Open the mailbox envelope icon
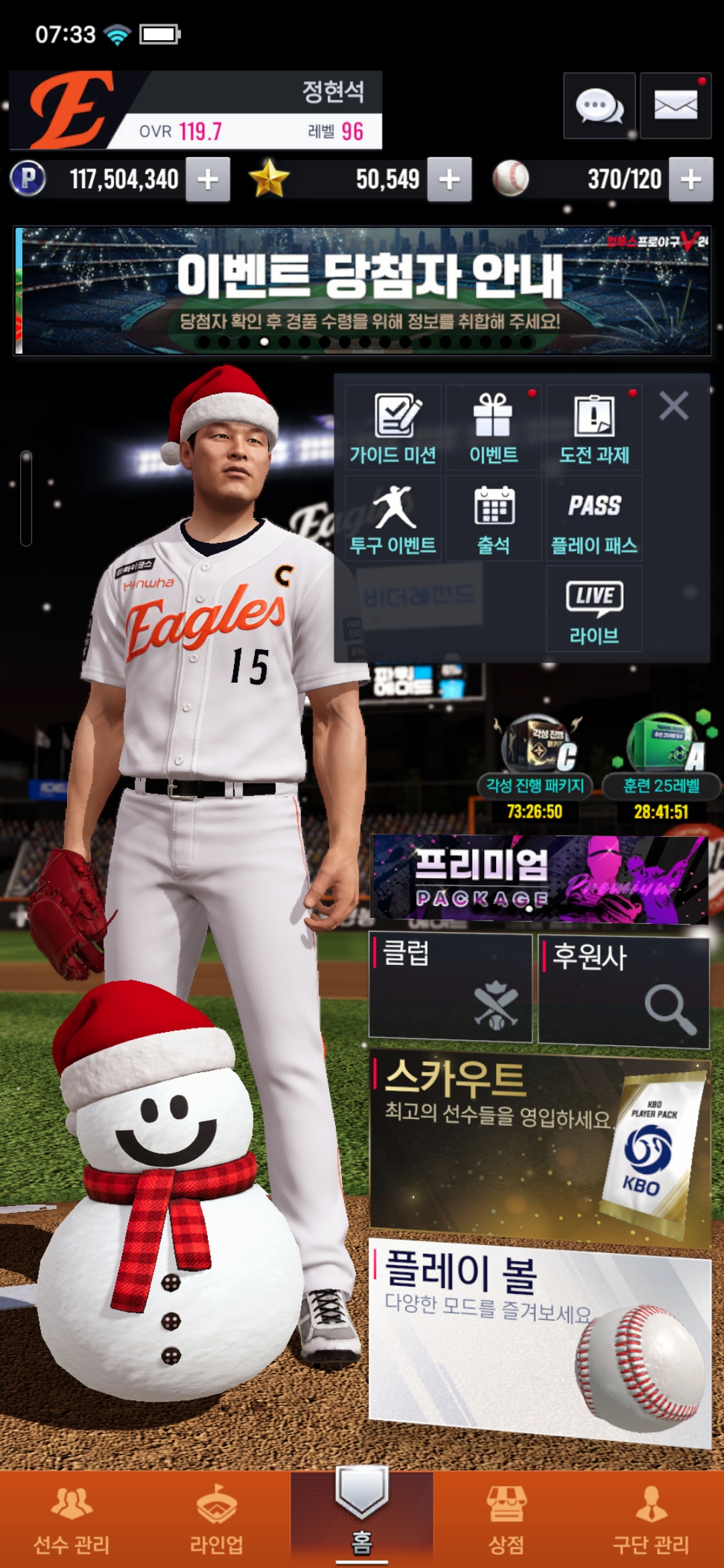 [675, 106]
